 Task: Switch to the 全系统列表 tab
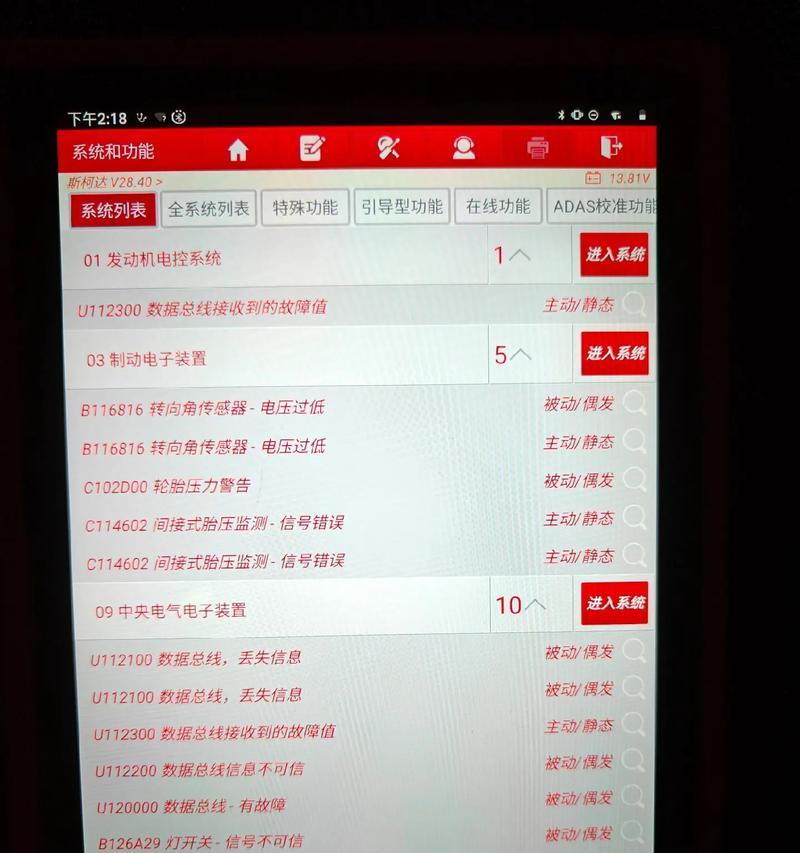pos(208,209)
